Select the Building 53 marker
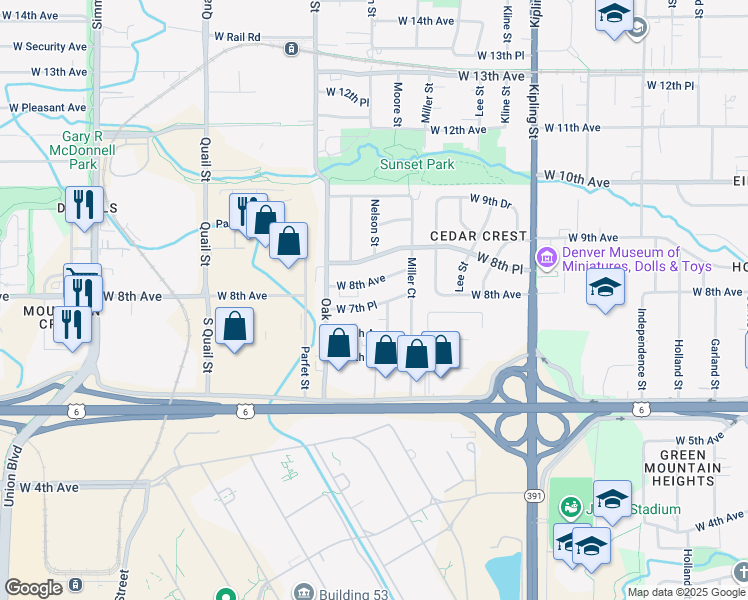The height and width of the screenshot is (600, 748). (x=303, y=594)
